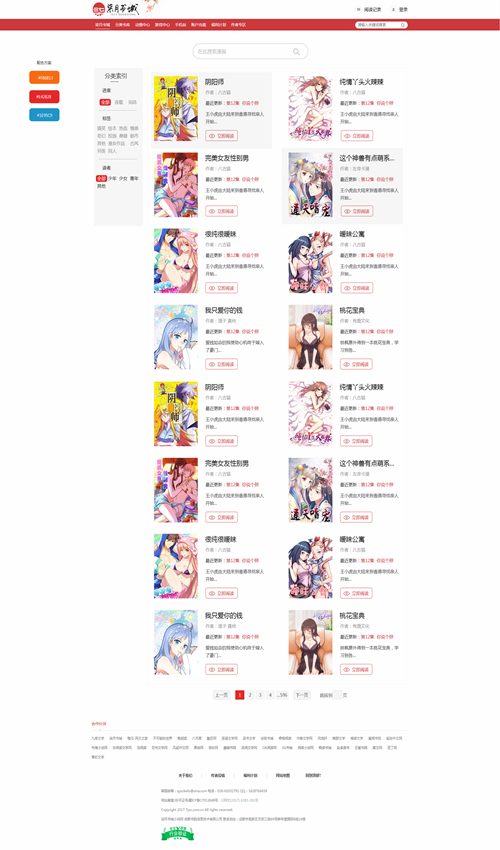Open the 关于我们 footer link
The image size is (500, 850).
(x=185, y=775)
